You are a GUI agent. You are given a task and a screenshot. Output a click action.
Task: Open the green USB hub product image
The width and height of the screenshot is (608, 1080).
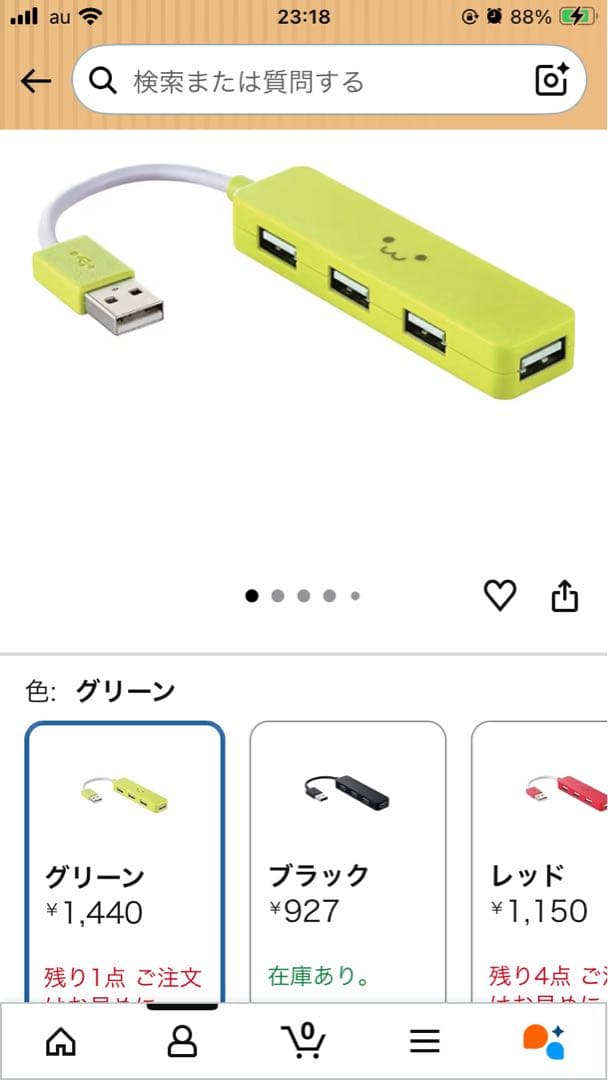click(x=304, y=282)
